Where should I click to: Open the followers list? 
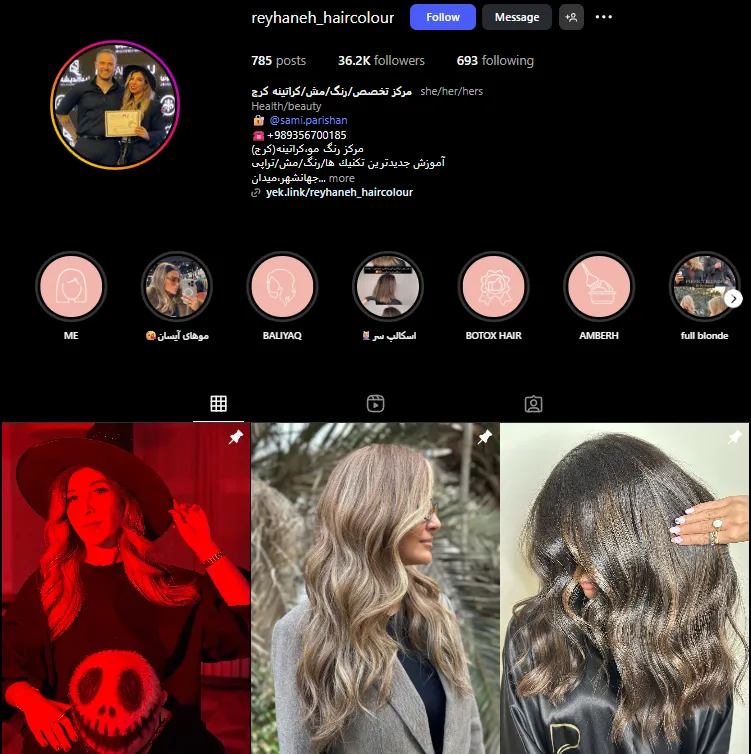click(381, 61)
